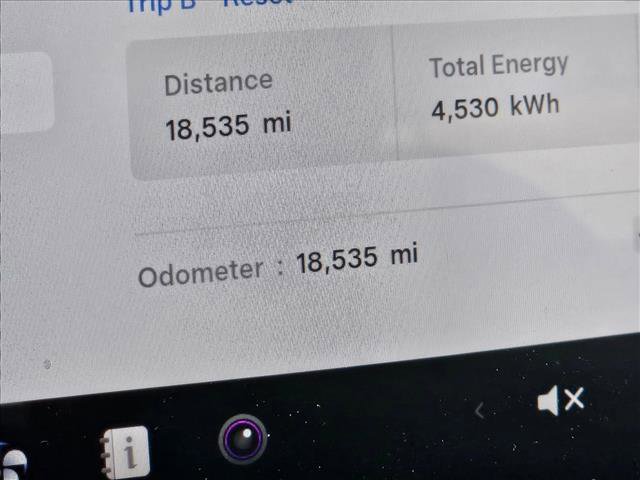Unmute the volume speaker icon
Screen dimensions: 640x480
[560, 401]
